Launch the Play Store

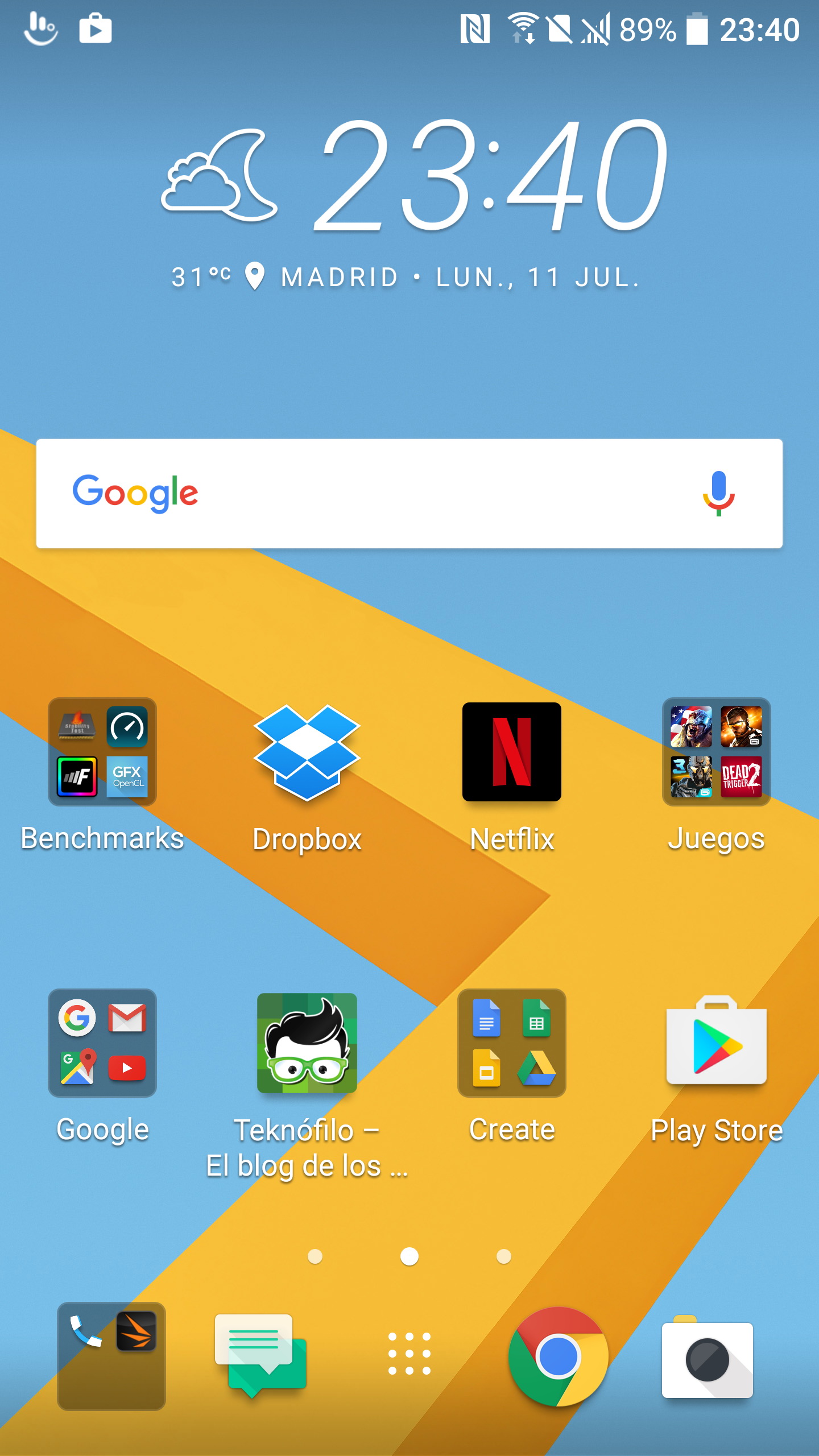coord(717,1043)
